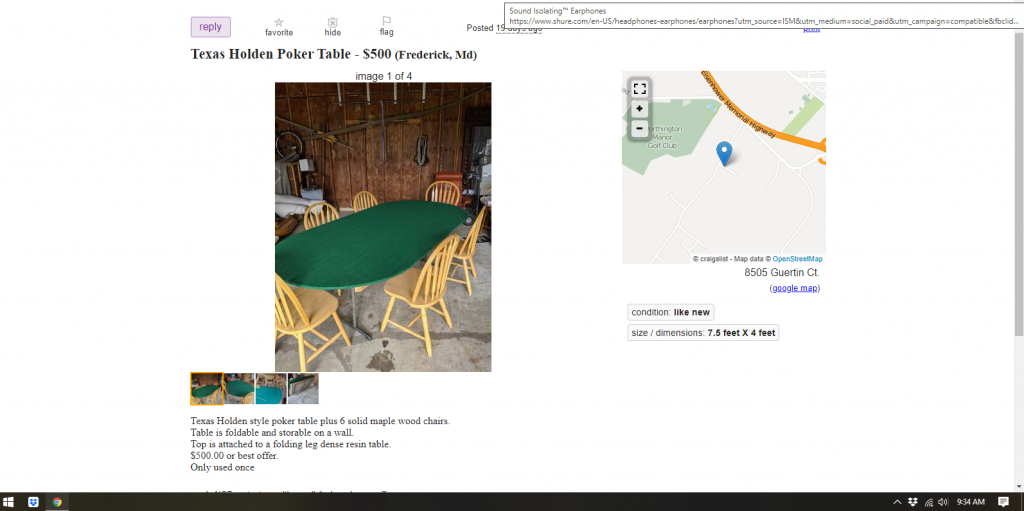Select the third image thumbnail
The image size is (1024, 511).
coord(271,388)
